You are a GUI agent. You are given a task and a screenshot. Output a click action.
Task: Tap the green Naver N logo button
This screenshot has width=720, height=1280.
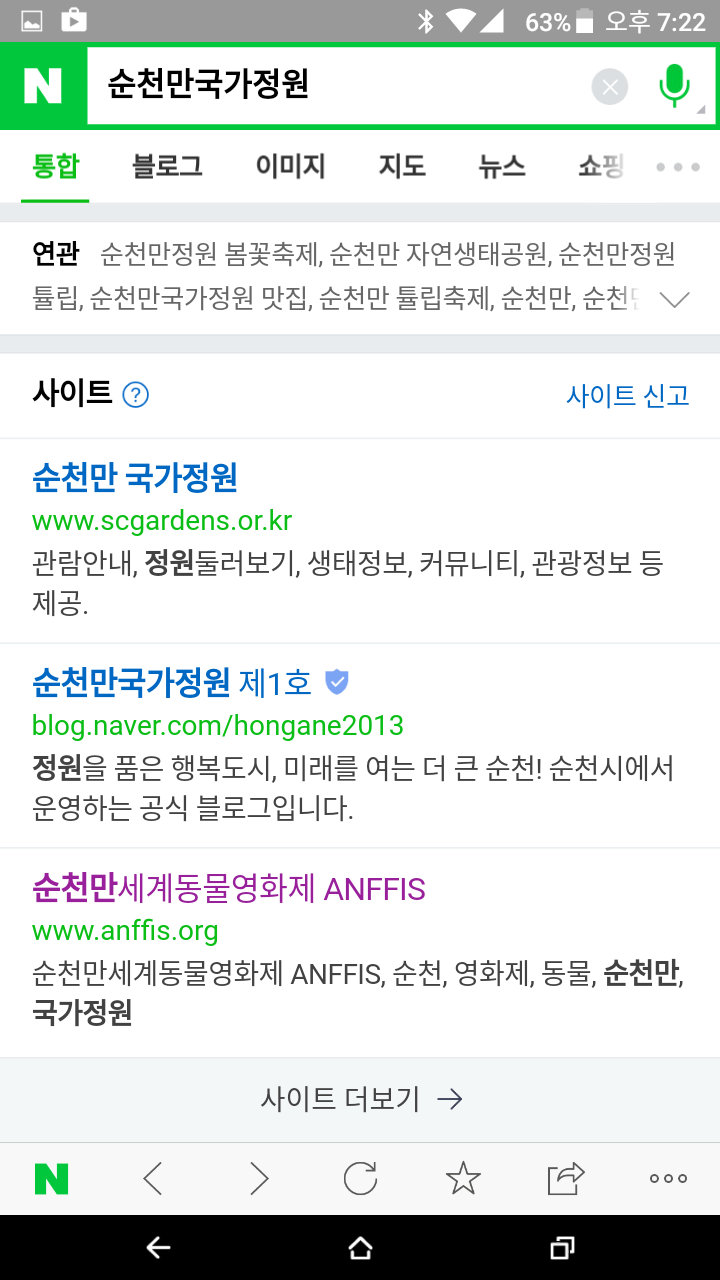click(x=43, y=86)
